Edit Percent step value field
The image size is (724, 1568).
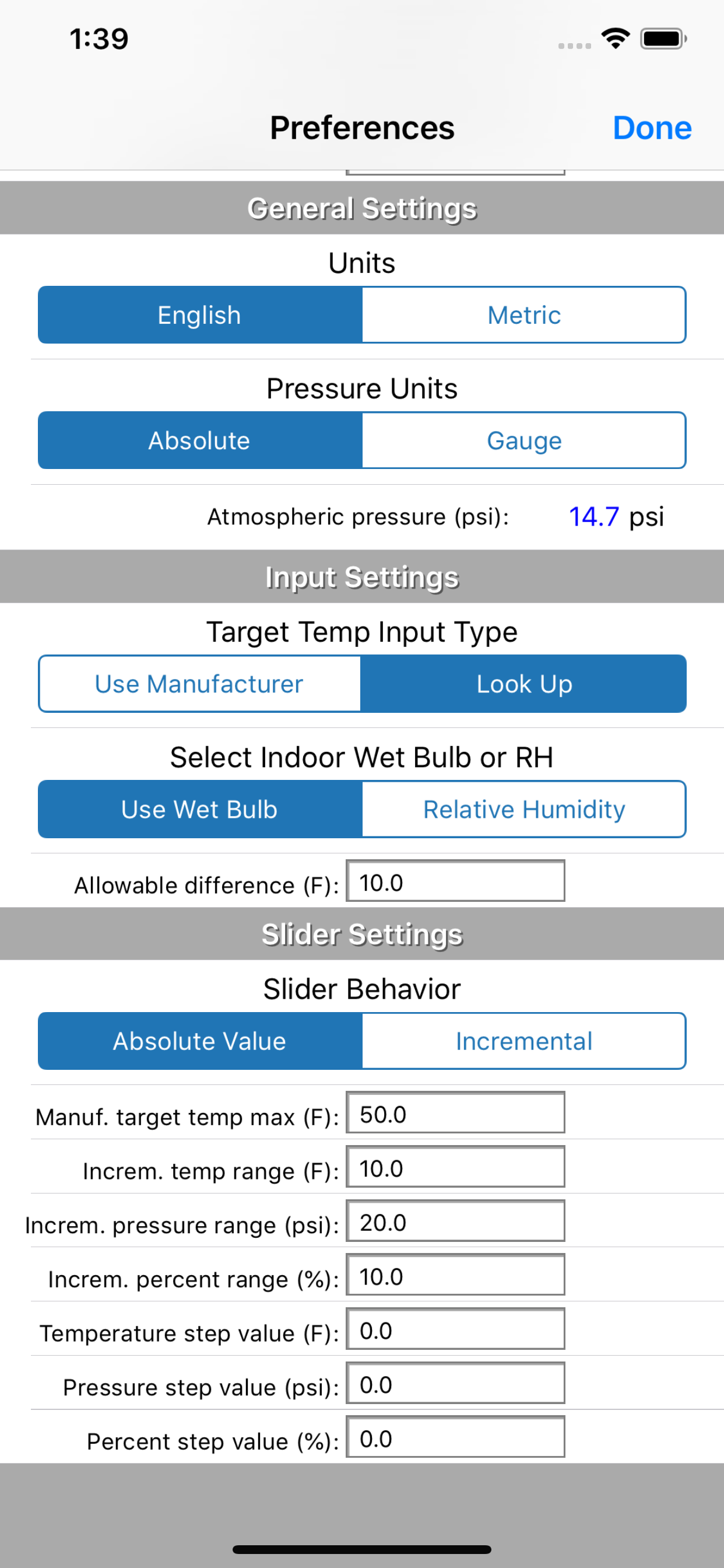455,1437
